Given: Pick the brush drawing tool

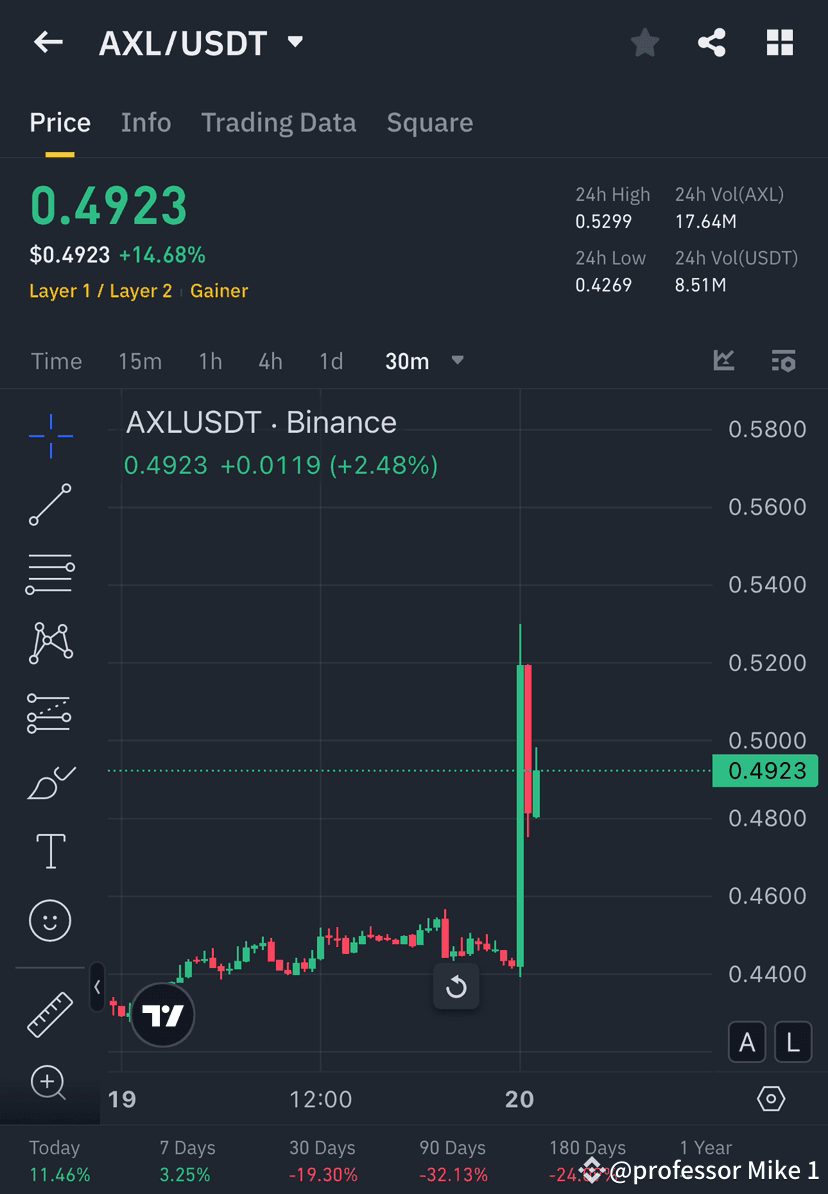Looking at the screenshot, I should click(50, 782).
